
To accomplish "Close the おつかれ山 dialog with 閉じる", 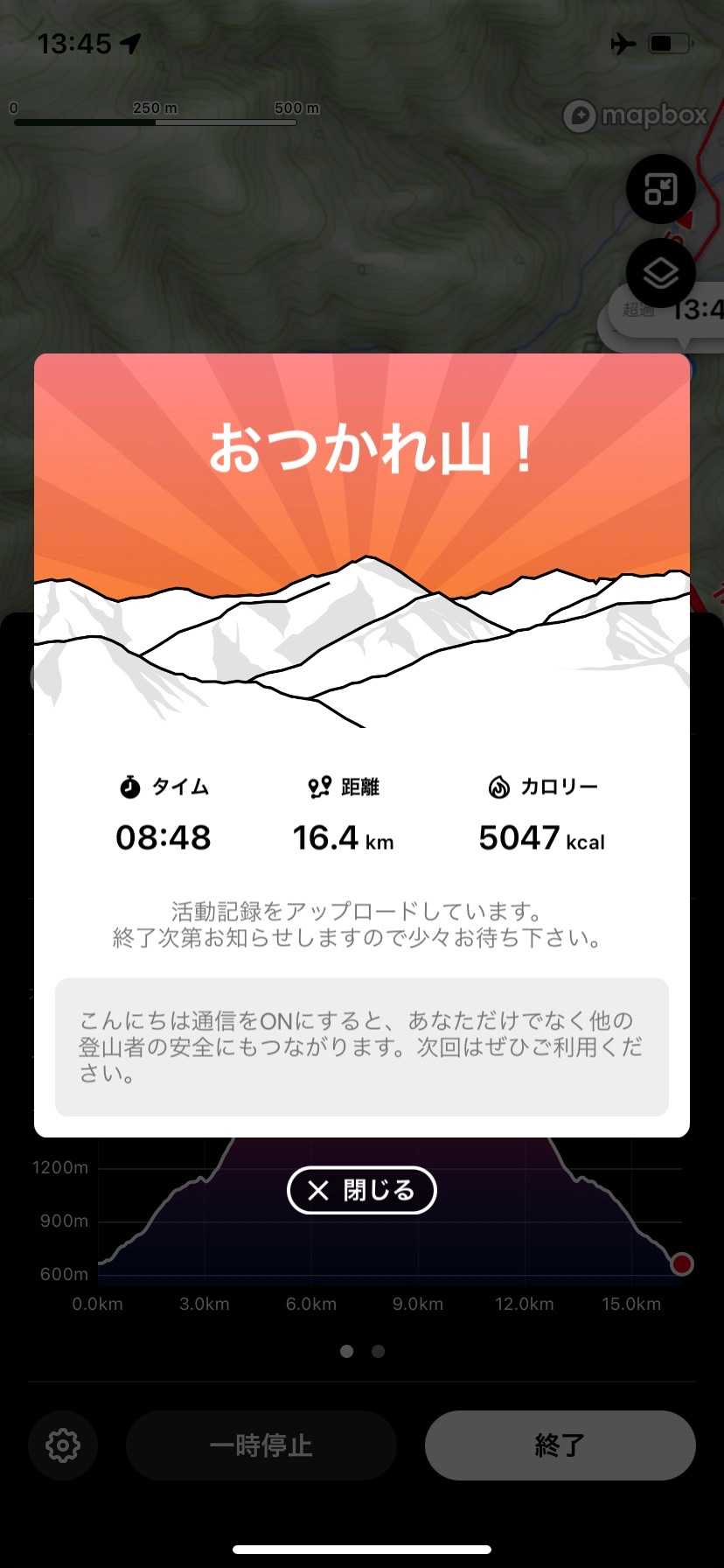I will click(x=361, y=1190).
